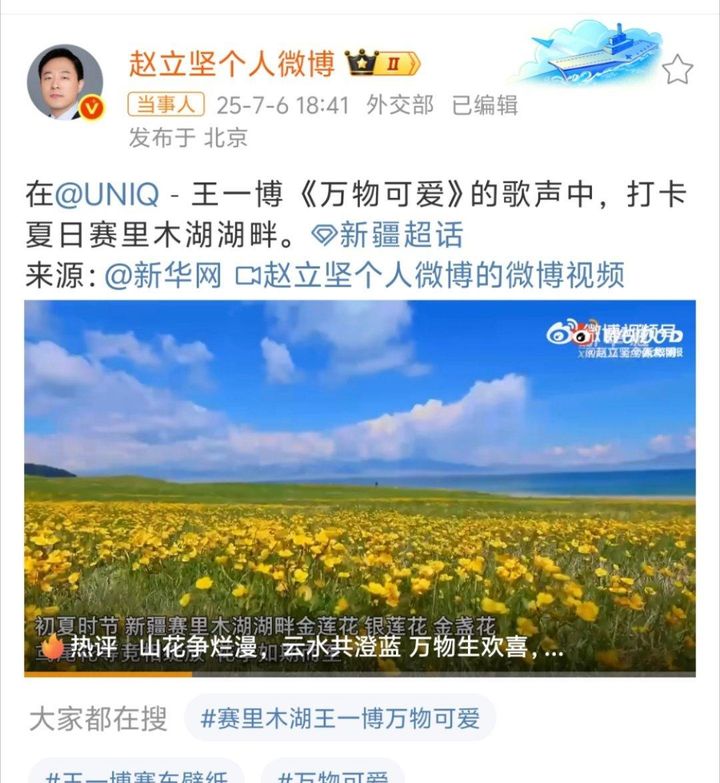
Task: Search hashtag #万物可爱 chip
Action: [333, 775]
